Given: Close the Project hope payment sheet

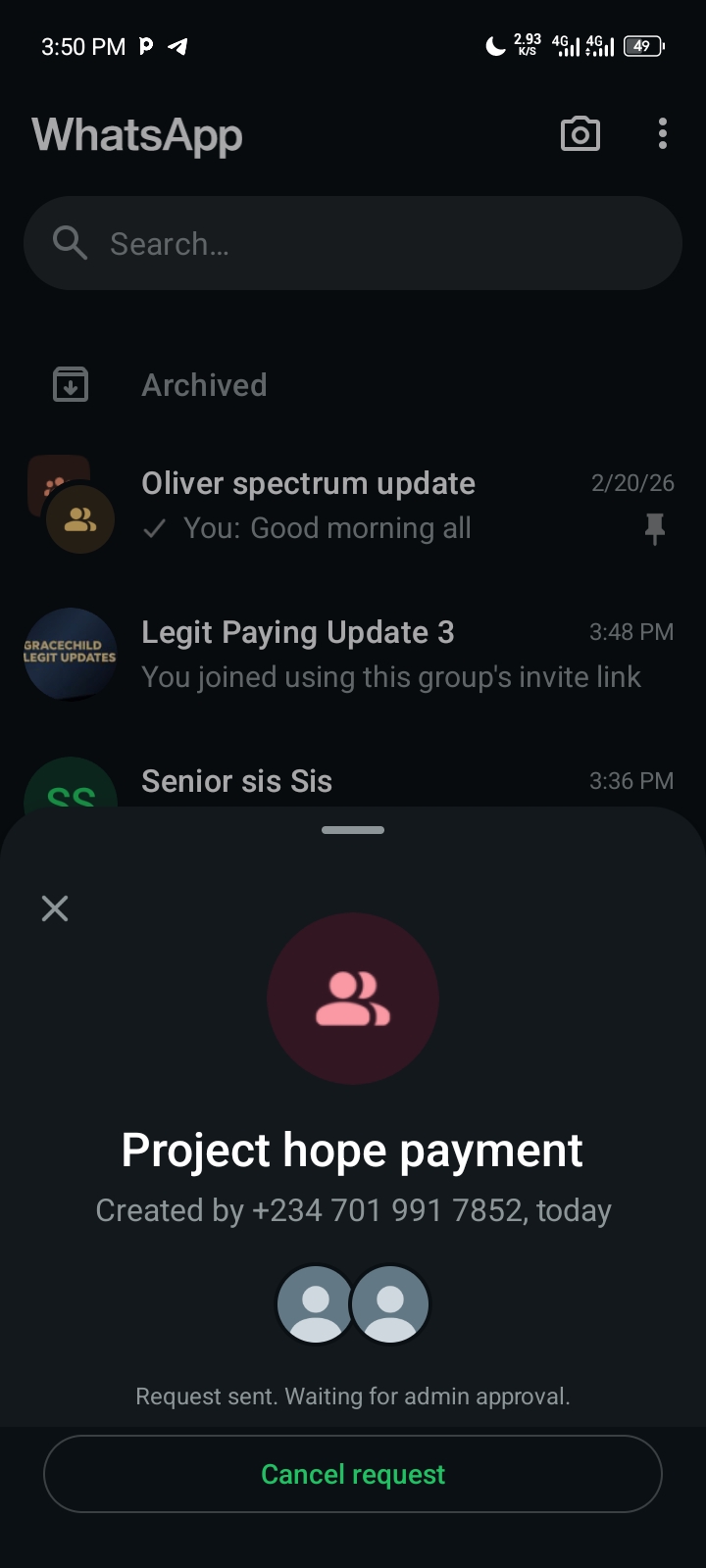Looking at the screenshot, I should coord(55,908).
